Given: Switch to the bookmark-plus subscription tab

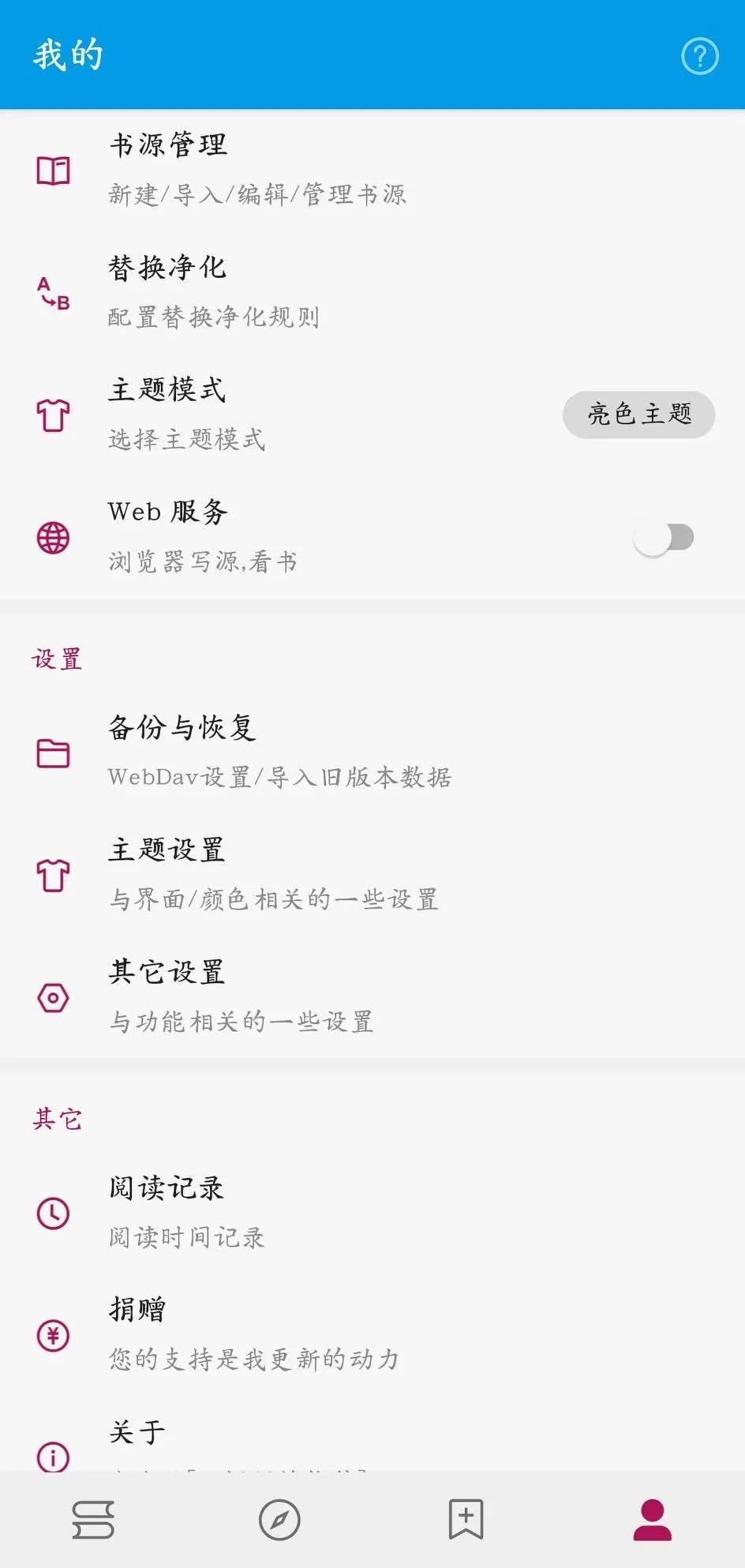Looking at the screenshot, I should (x=466, y=1520).
